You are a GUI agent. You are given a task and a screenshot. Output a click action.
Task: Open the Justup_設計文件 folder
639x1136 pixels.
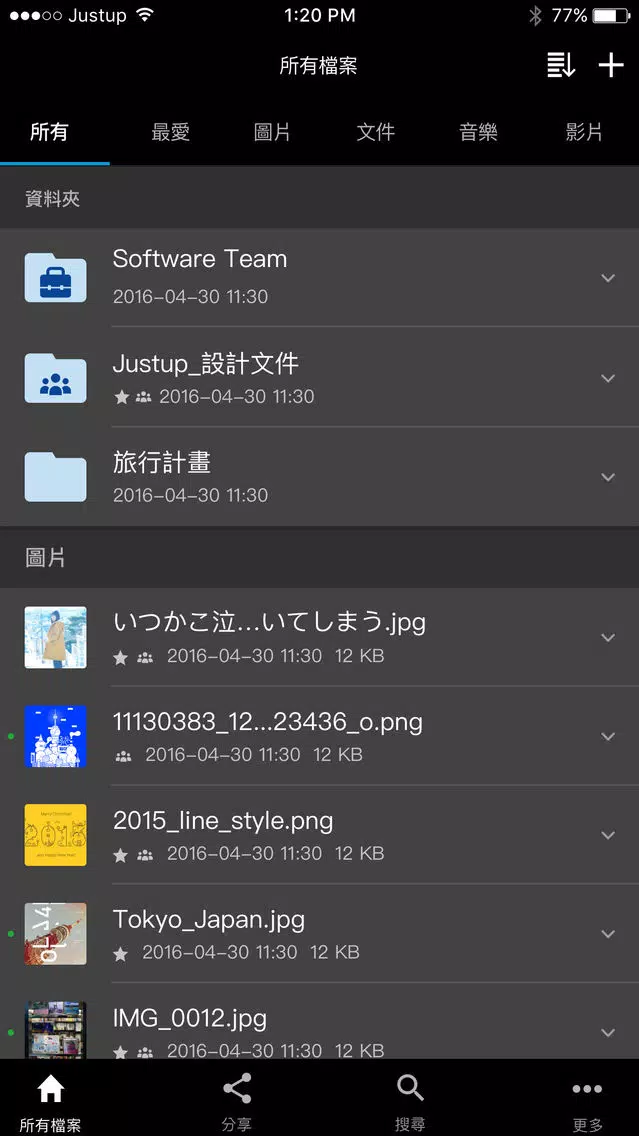pos(320,377)
